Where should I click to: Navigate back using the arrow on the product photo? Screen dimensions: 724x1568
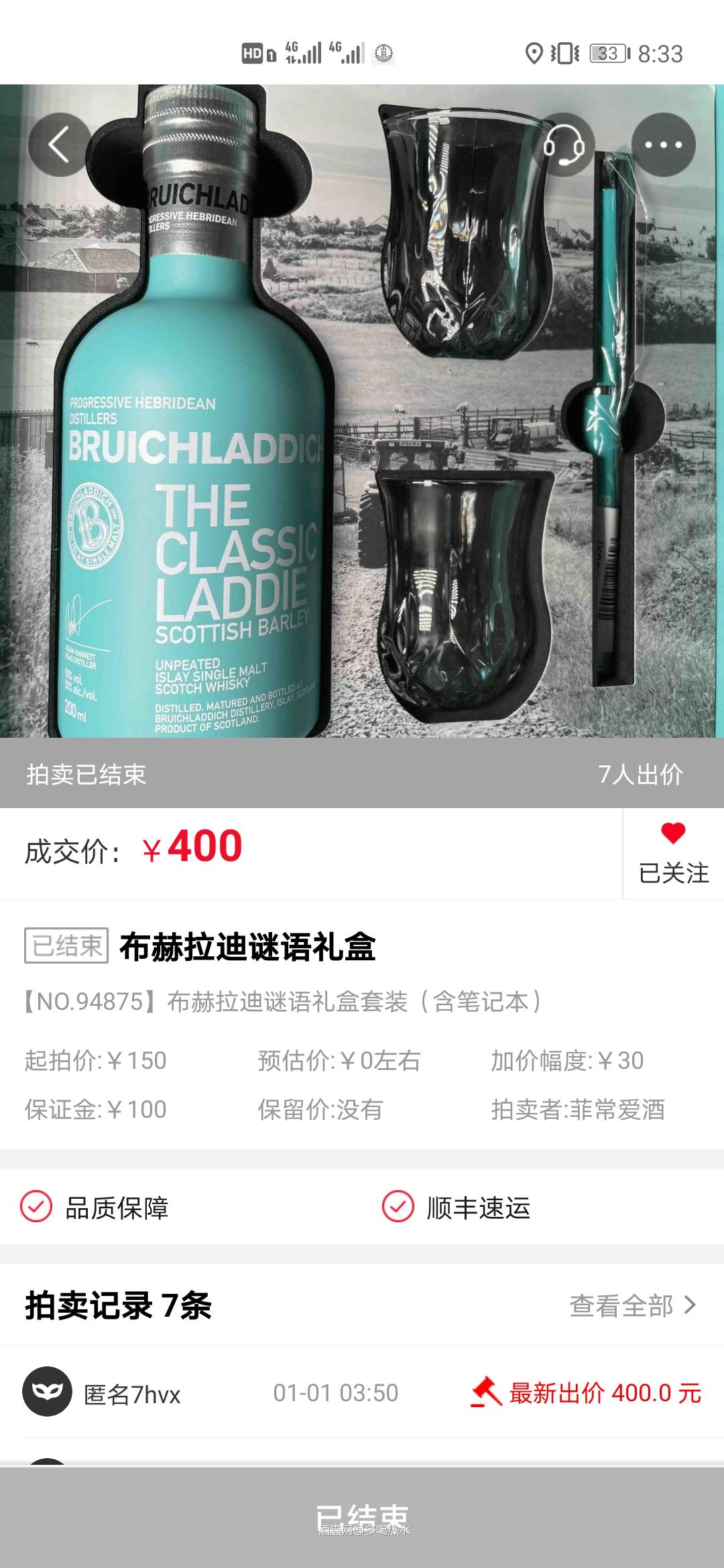coord(58,143)
